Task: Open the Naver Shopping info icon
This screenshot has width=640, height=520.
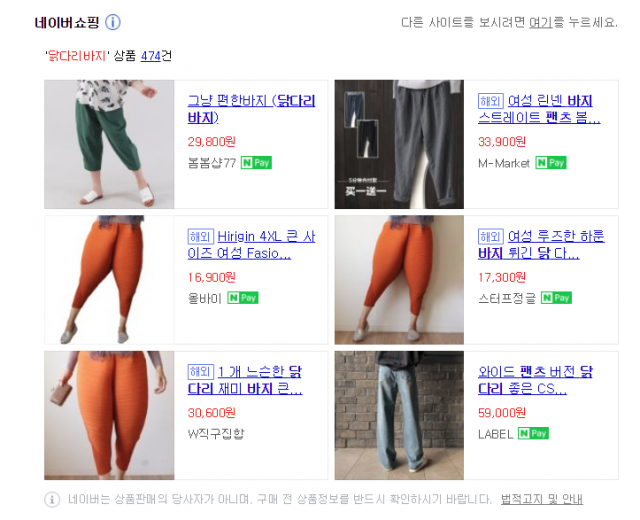Action: (113, 22)
